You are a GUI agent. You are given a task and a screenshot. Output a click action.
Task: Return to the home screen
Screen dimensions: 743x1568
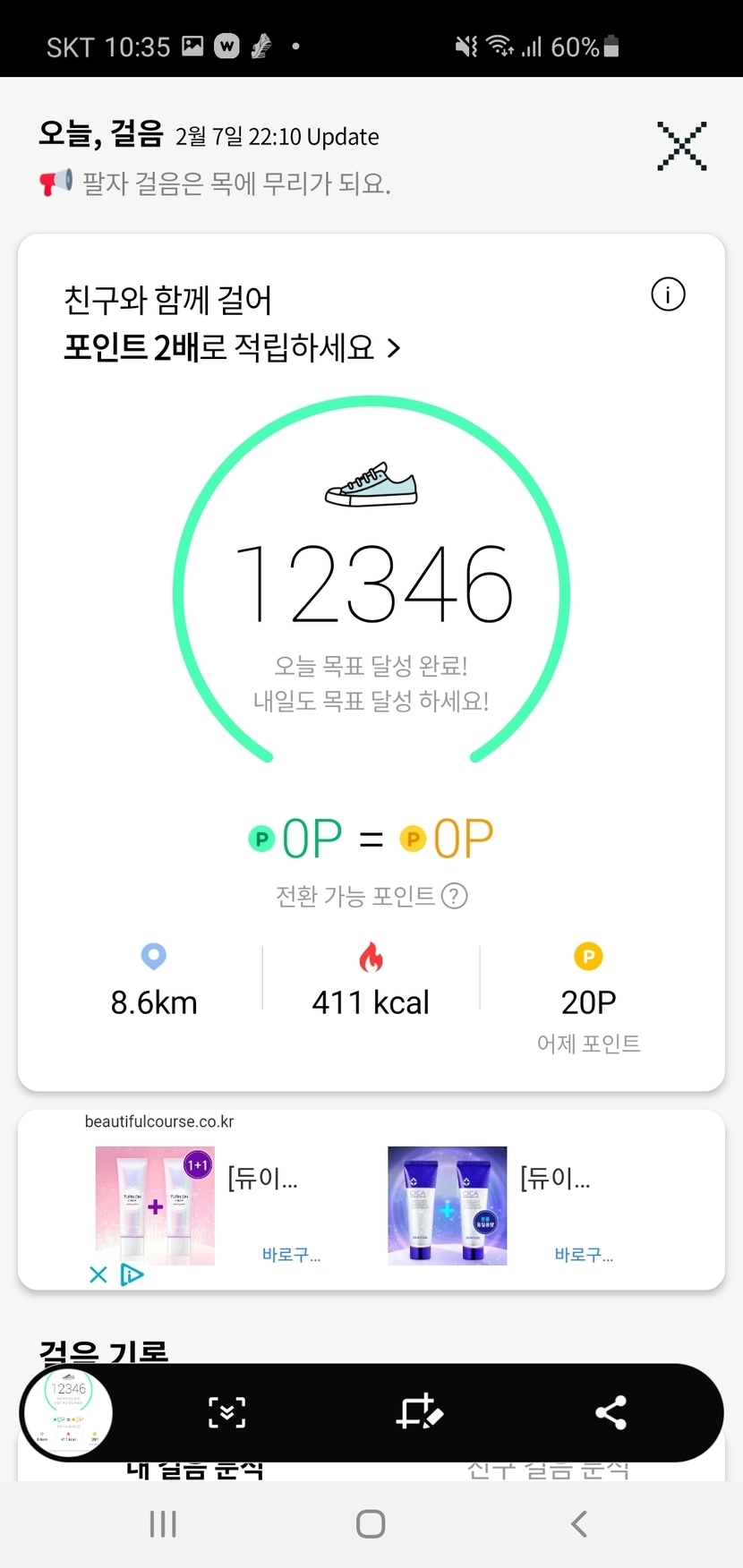point(371,1523)
